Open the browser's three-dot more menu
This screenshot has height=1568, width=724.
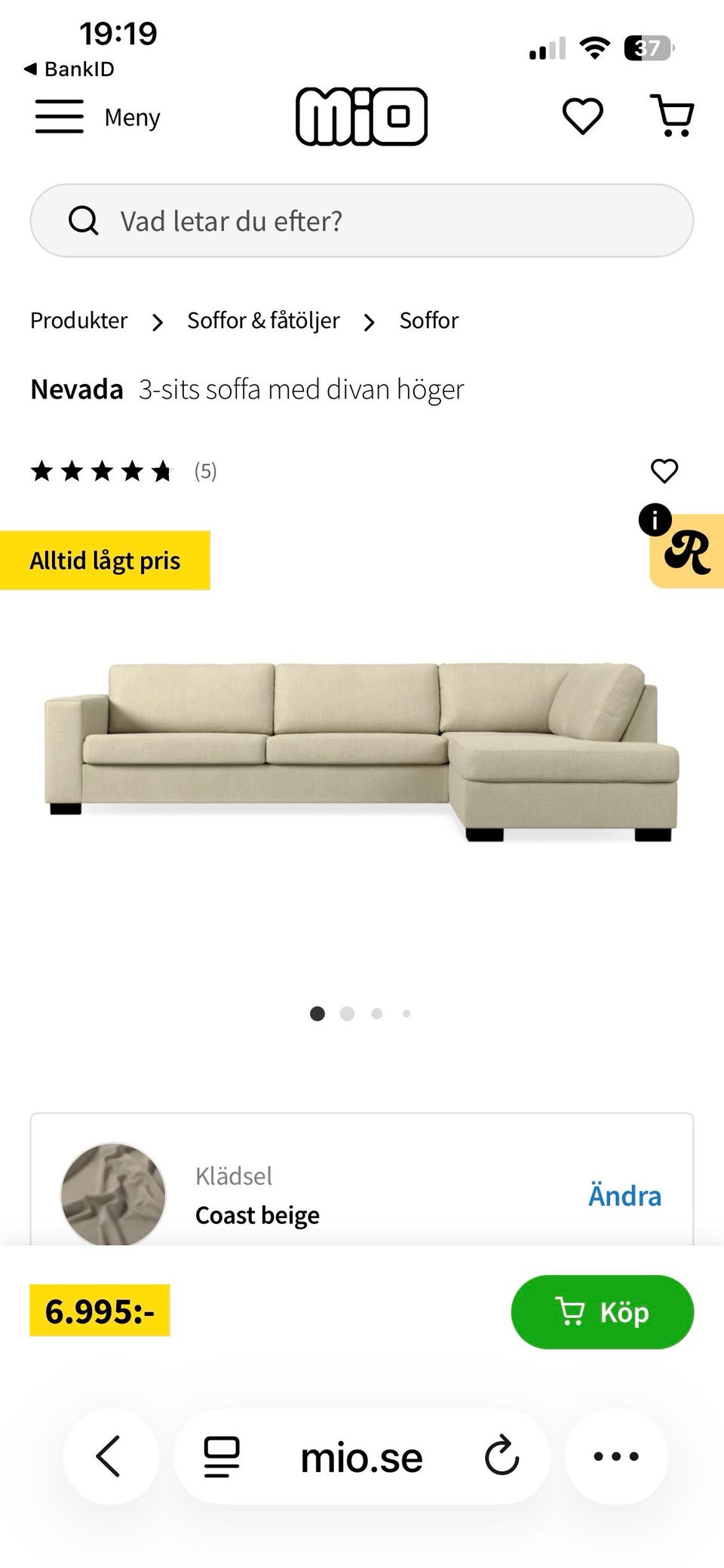pyautogui.click(x=616, y=1456)
